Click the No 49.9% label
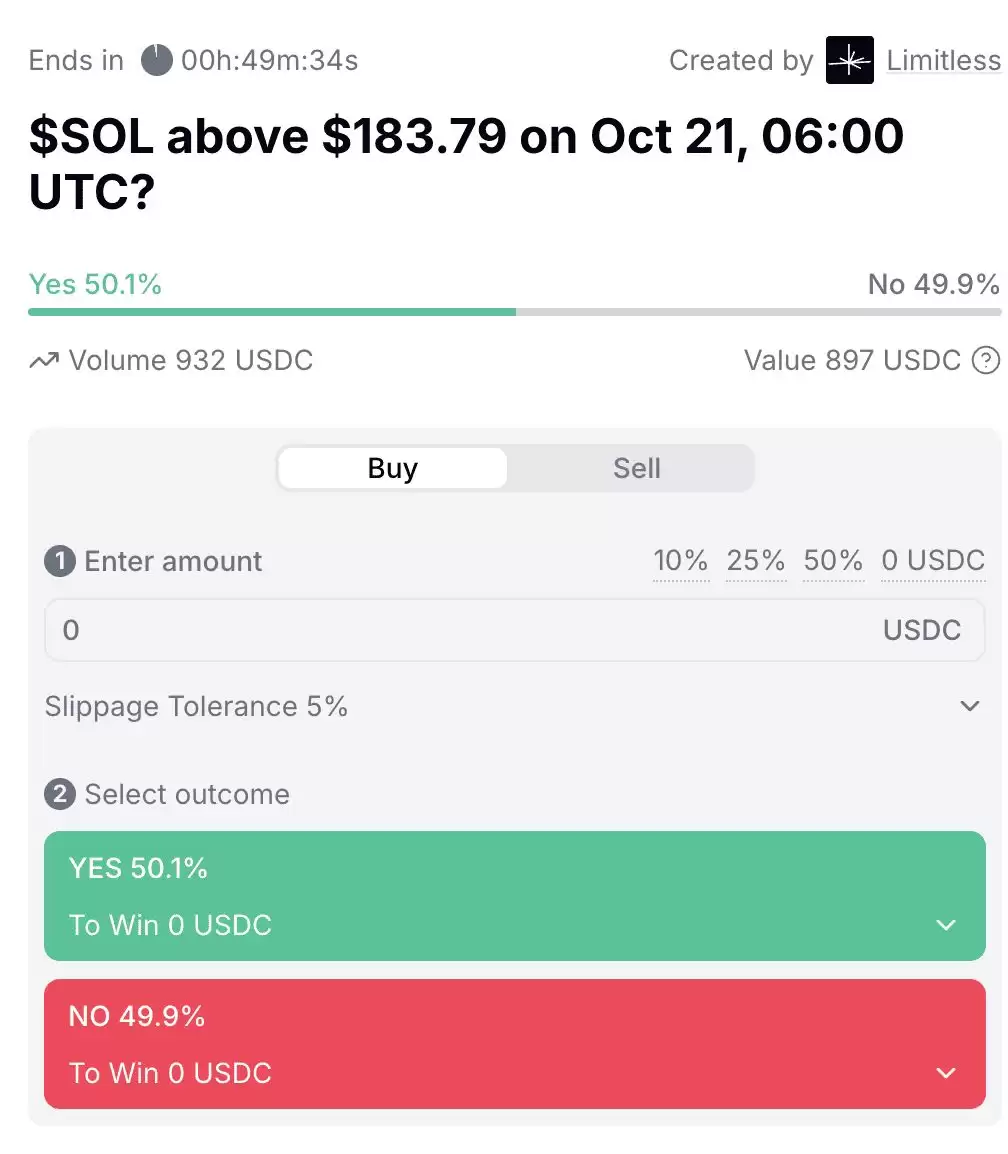1008x1154 pixels. (x=933, y=284)
